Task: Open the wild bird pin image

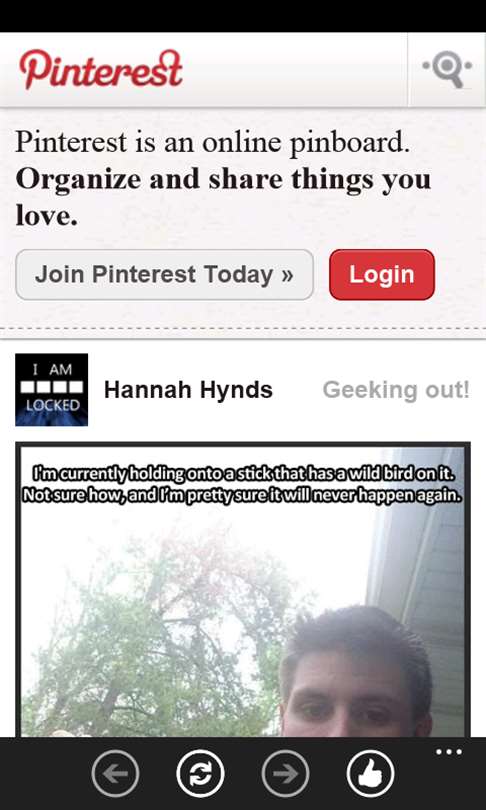Action: 243,589
